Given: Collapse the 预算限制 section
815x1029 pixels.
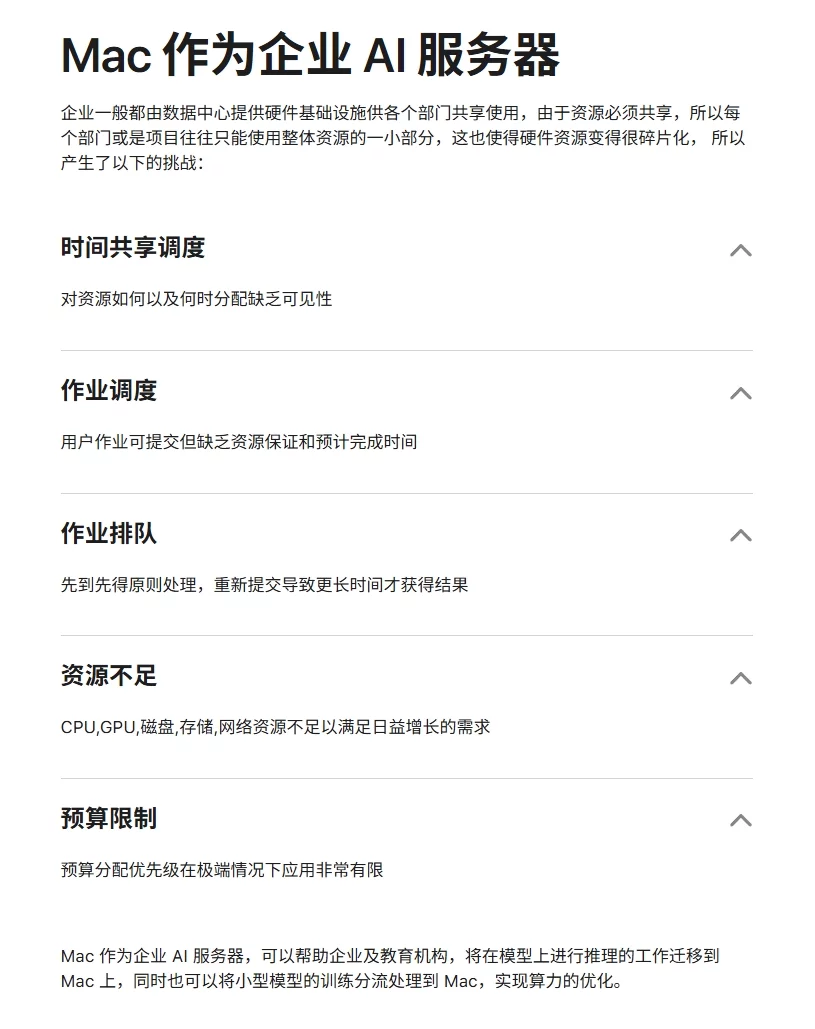Looking at the screenshot, I should pyautogui.click(x=740, y=820).
